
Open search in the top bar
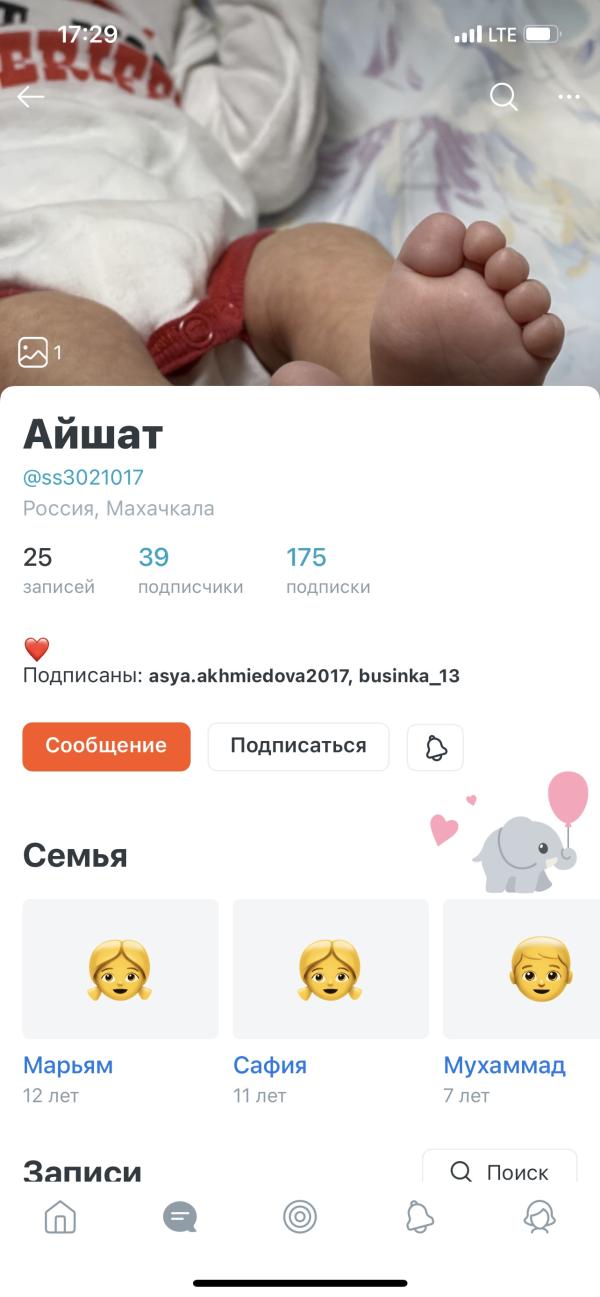(x=503, y=97)
